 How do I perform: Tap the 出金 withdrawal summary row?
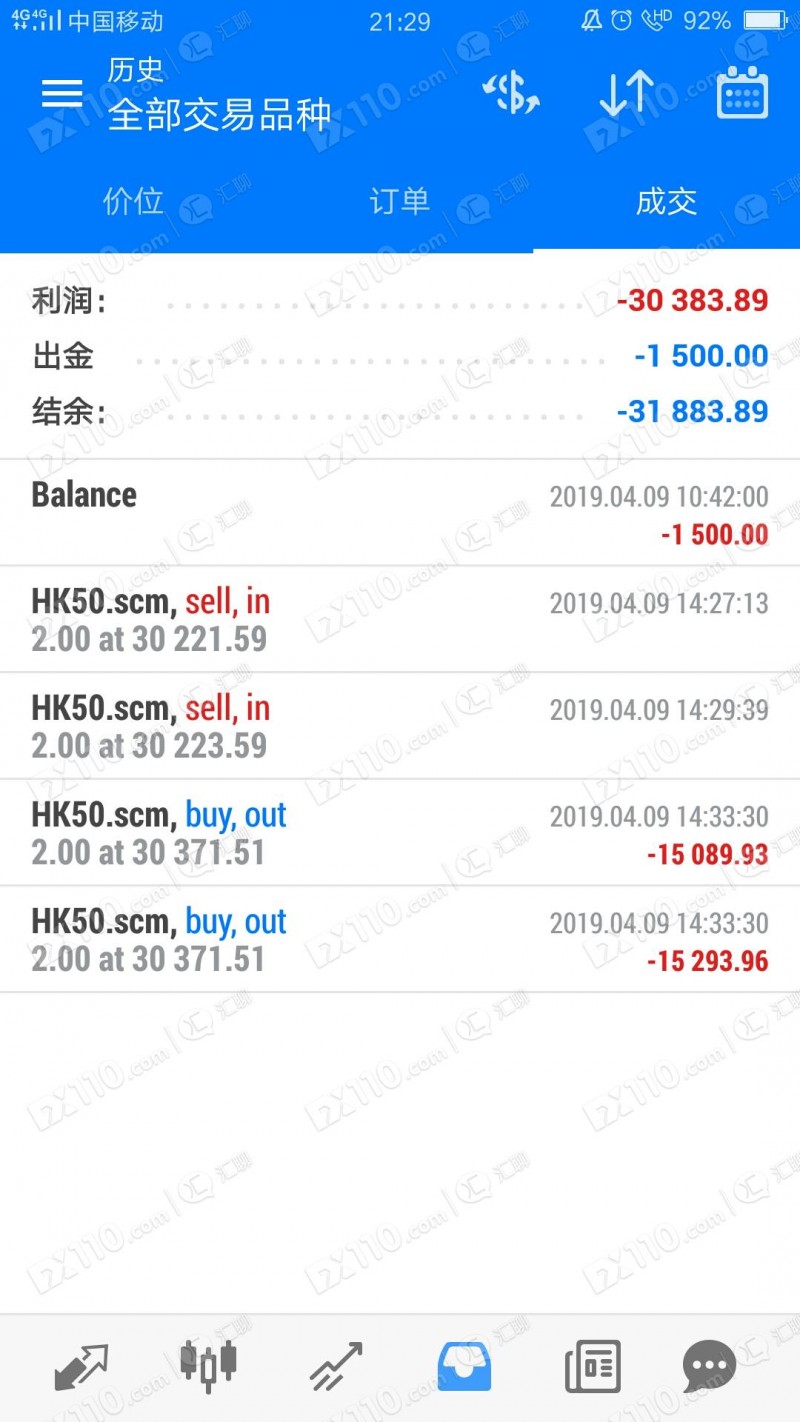(400, 355)
